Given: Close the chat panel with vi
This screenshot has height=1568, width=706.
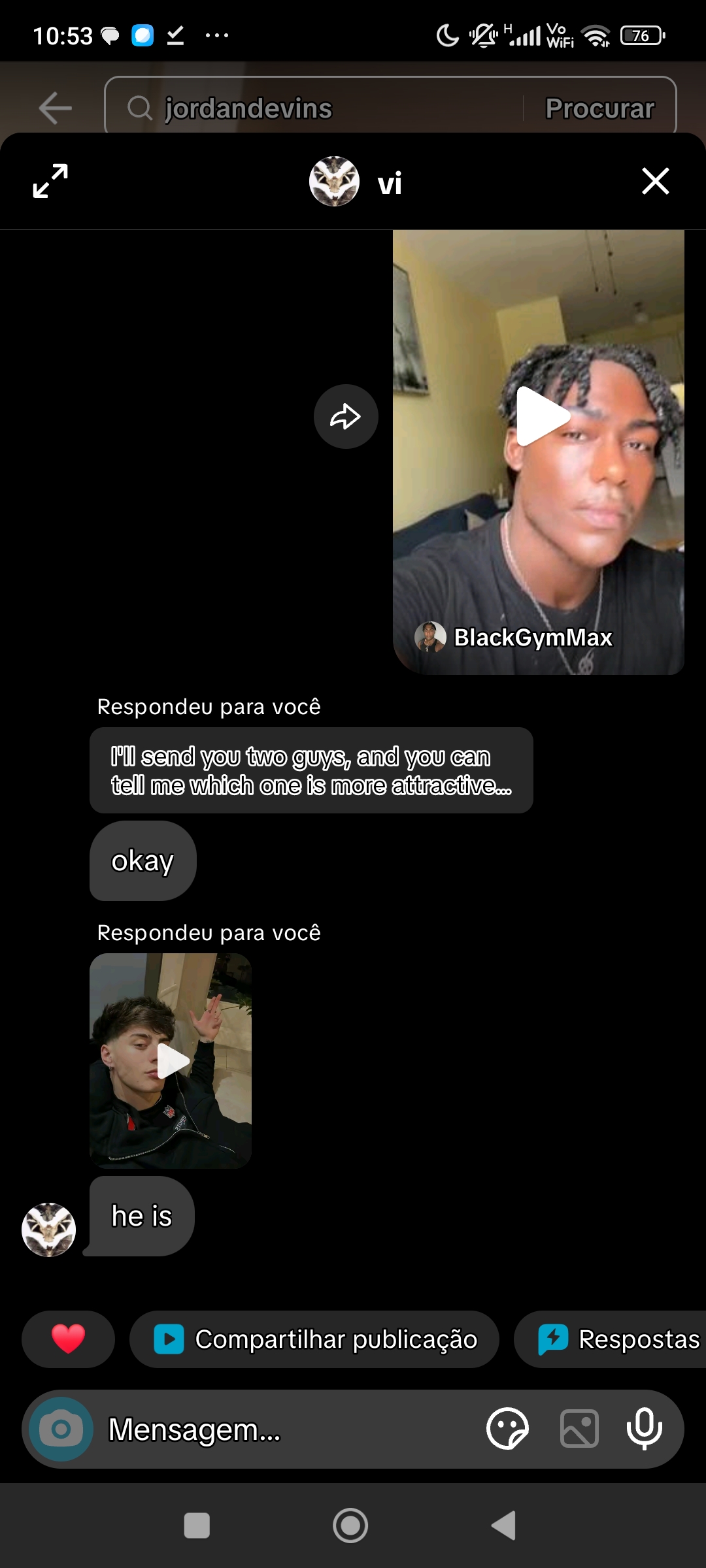Looking at the screenshot, I should point(655,181).
